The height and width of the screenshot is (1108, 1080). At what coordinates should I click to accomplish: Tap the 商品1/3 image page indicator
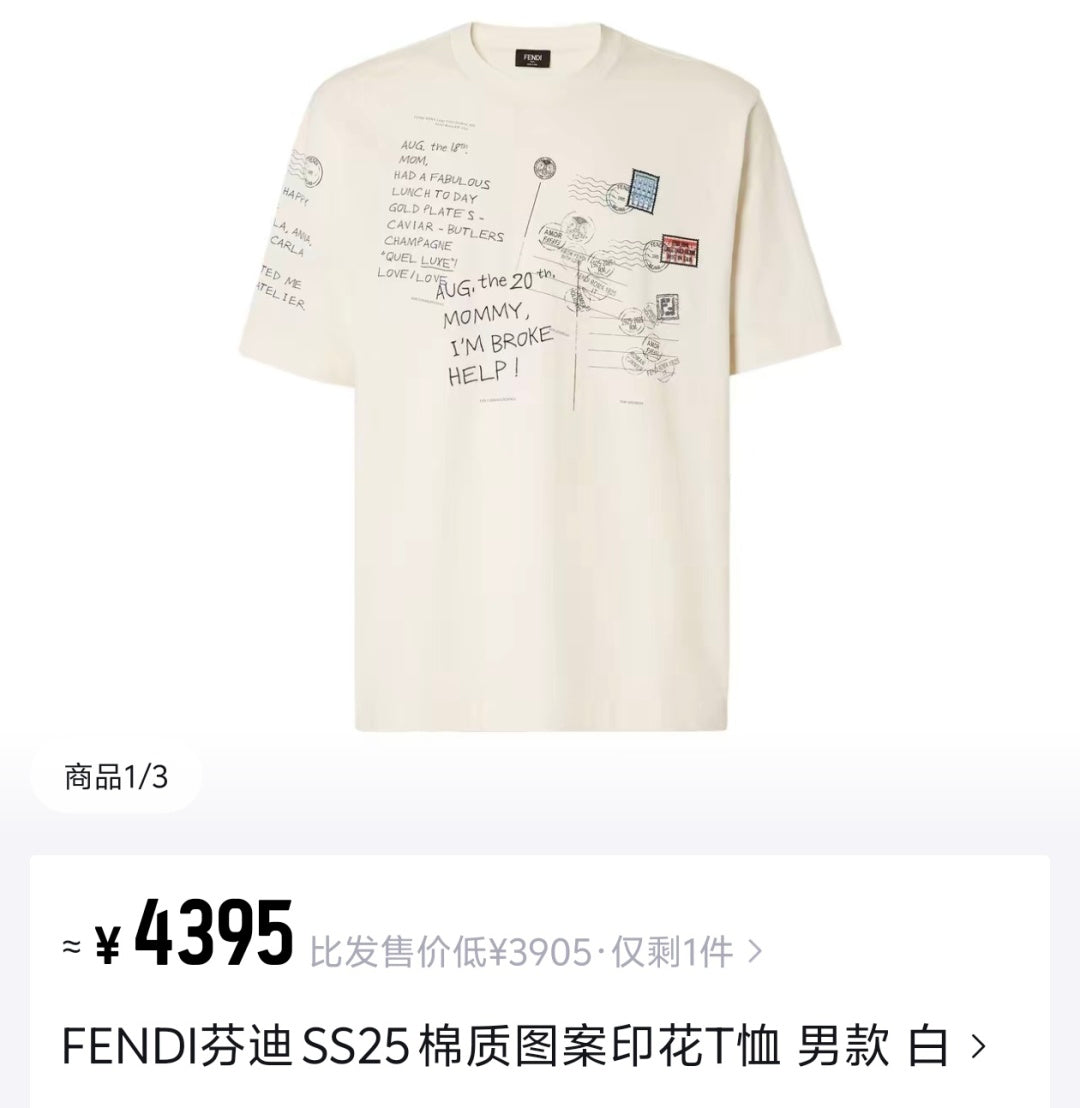coord(116,777)
